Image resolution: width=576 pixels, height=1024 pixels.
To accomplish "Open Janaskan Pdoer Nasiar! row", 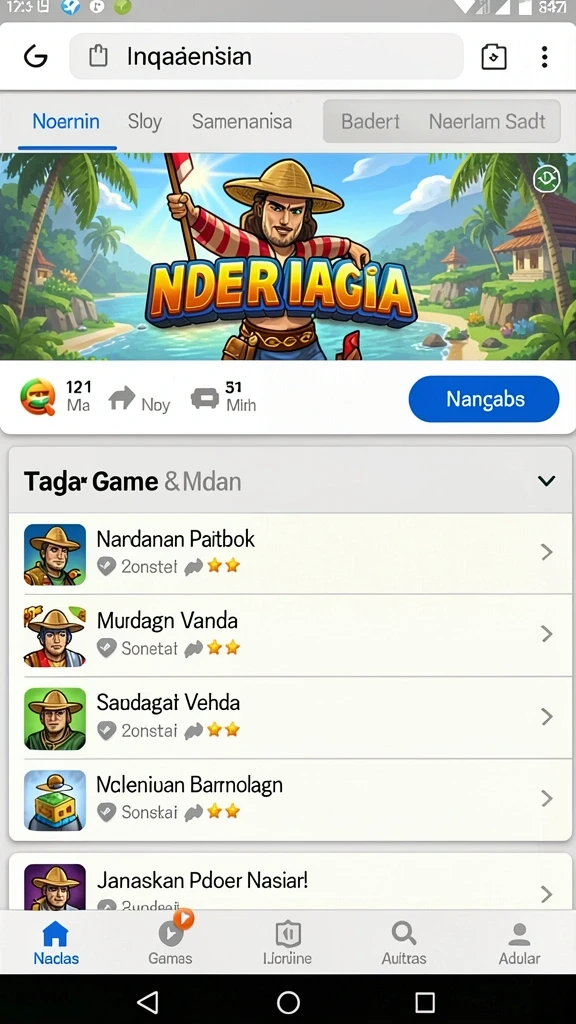I will pos(290,883).
